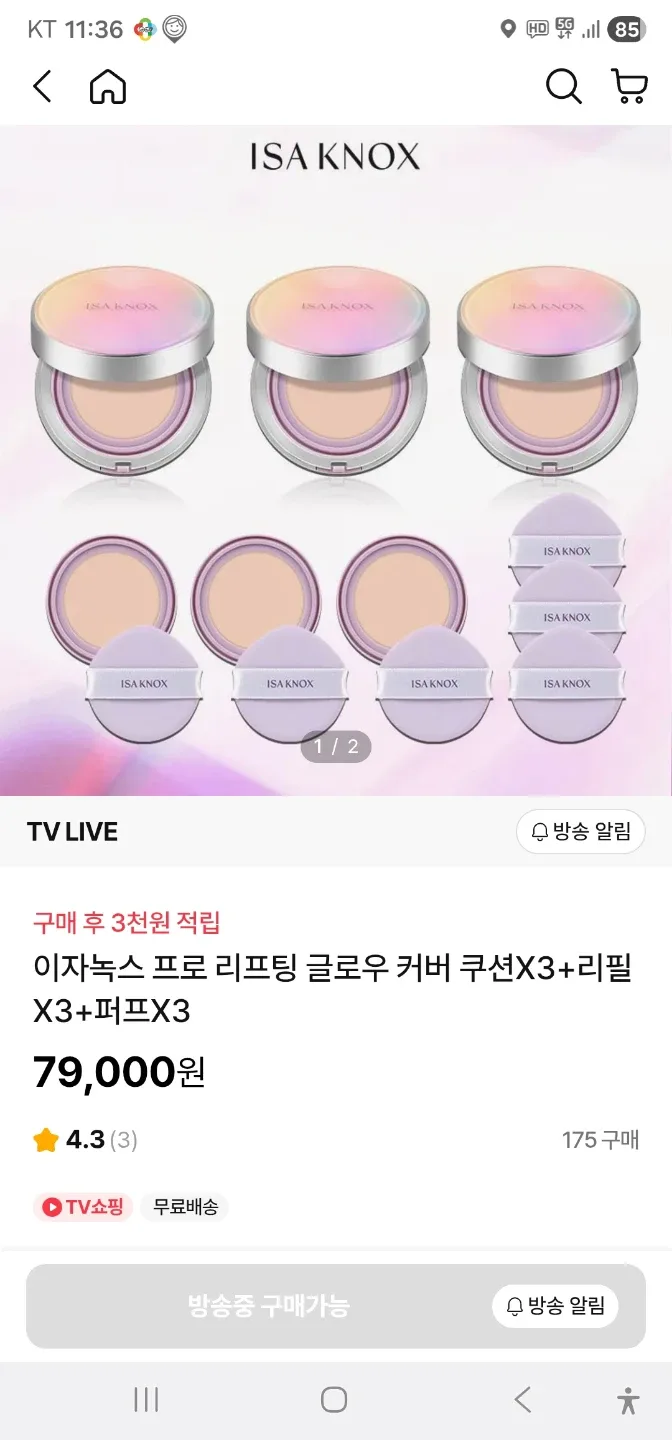Open the 4.3 star rating reviews

[85, 1140]
